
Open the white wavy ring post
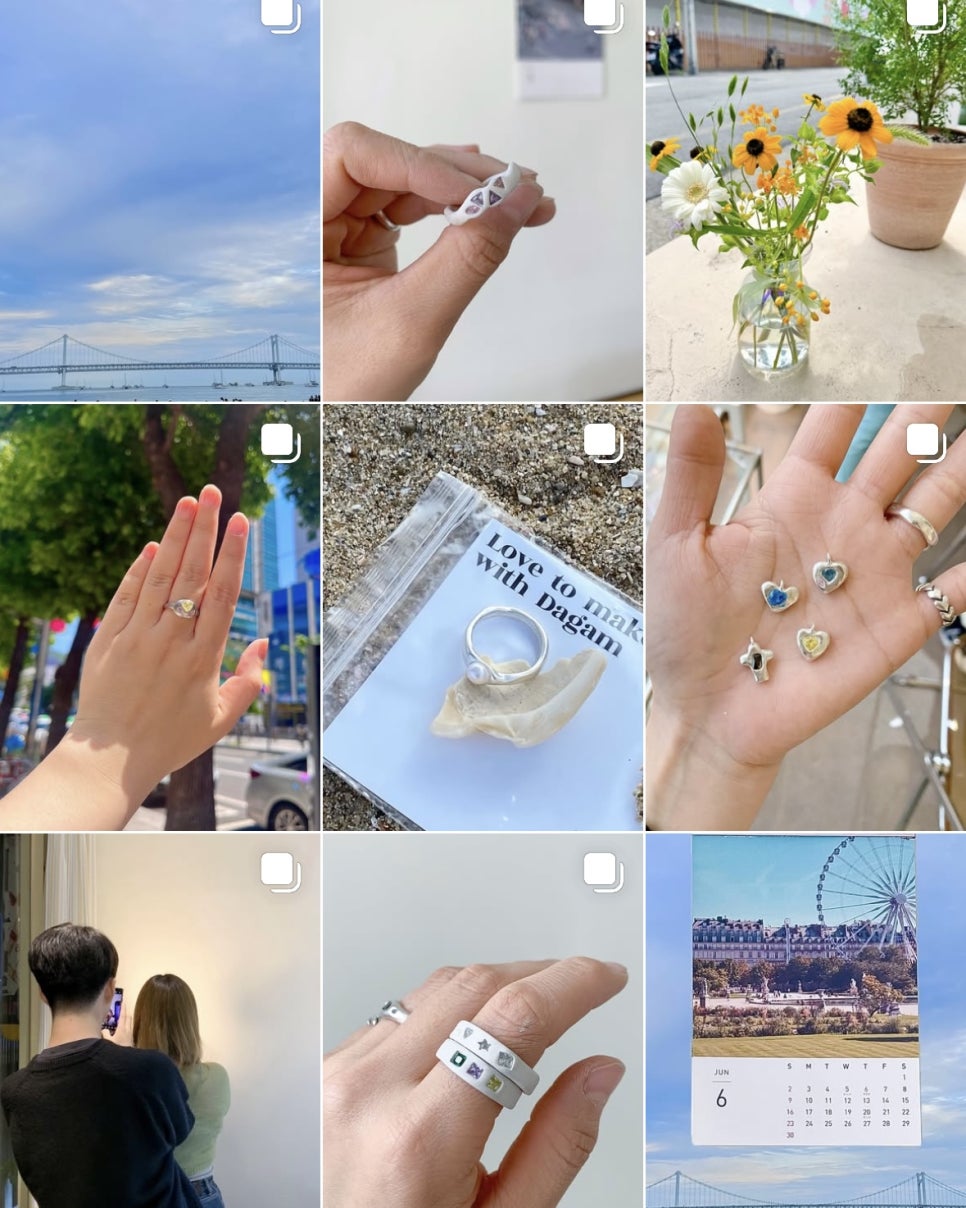(482, 200)
